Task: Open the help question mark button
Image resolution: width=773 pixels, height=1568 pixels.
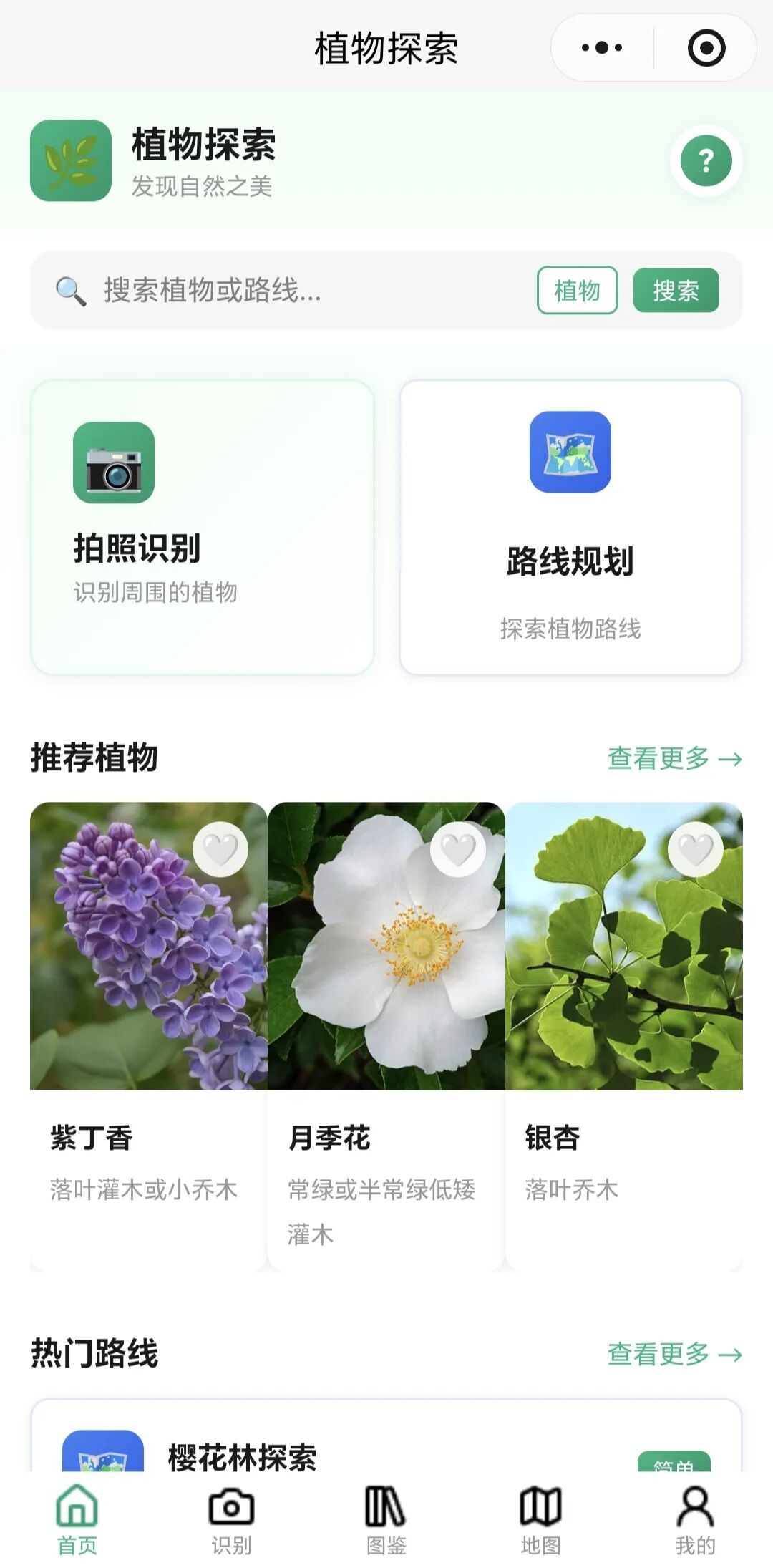Action: (706, 160)
